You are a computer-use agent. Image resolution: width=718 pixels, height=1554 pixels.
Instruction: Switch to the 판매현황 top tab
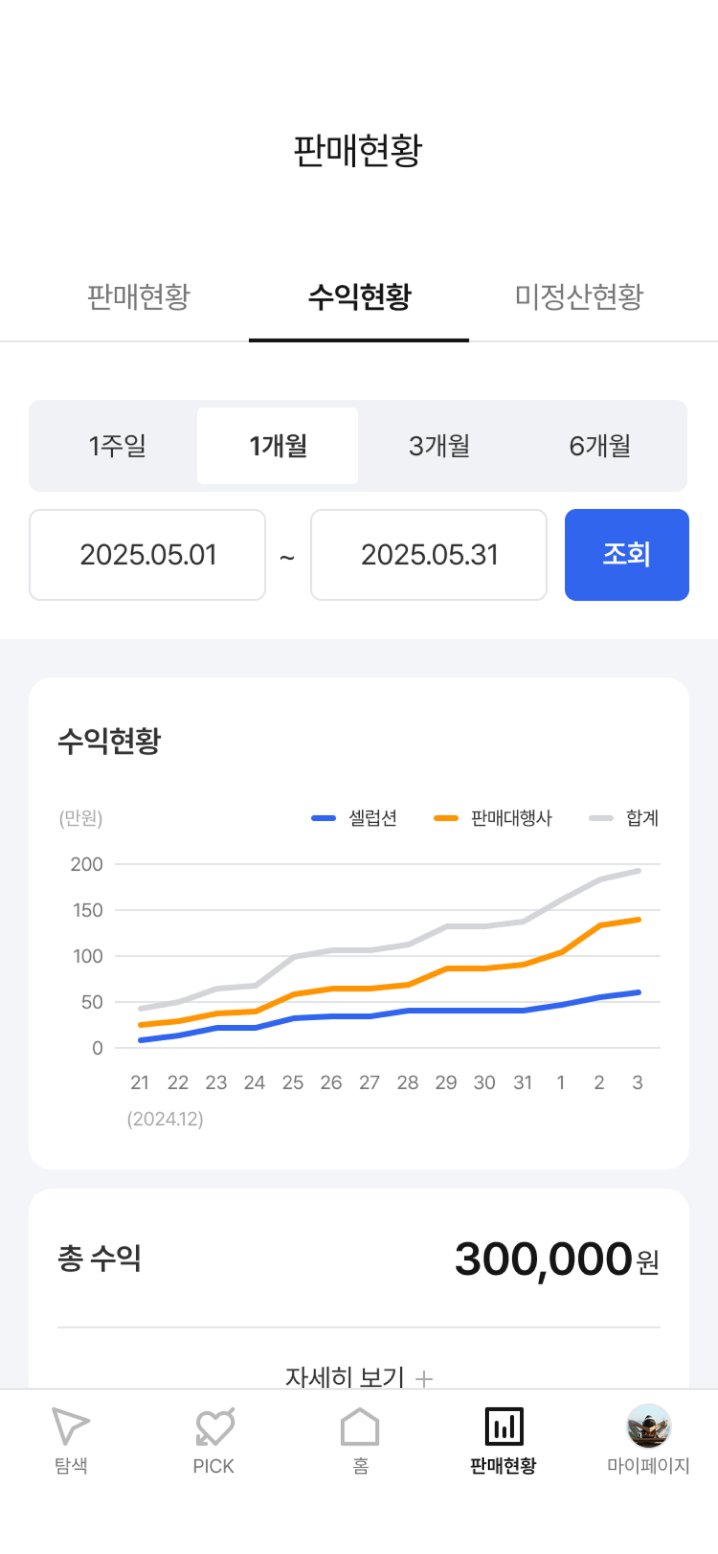[x=138, y=297]
